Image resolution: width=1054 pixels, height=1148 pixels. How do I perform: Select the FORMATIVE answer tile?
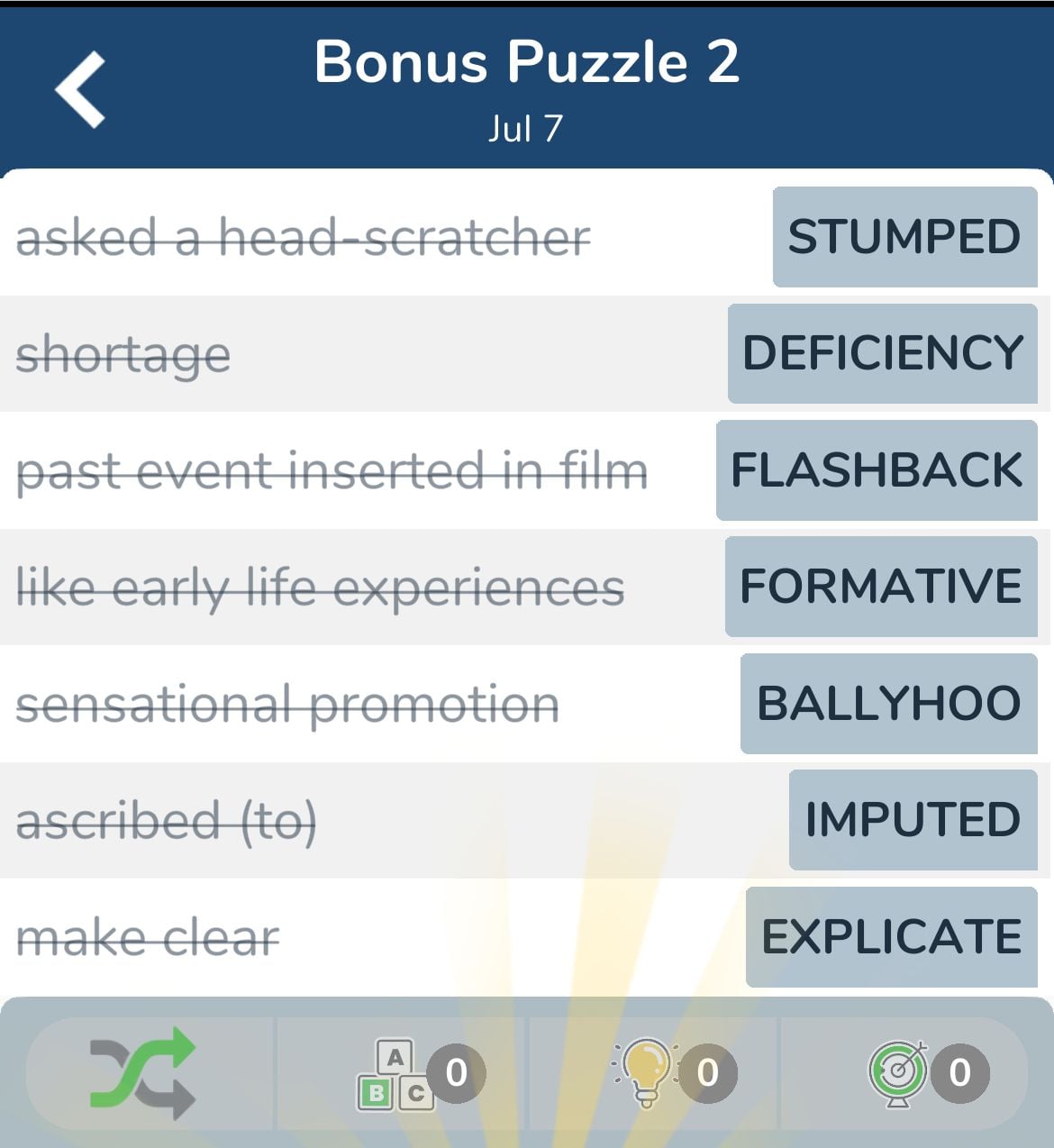(x=881, y=587)
